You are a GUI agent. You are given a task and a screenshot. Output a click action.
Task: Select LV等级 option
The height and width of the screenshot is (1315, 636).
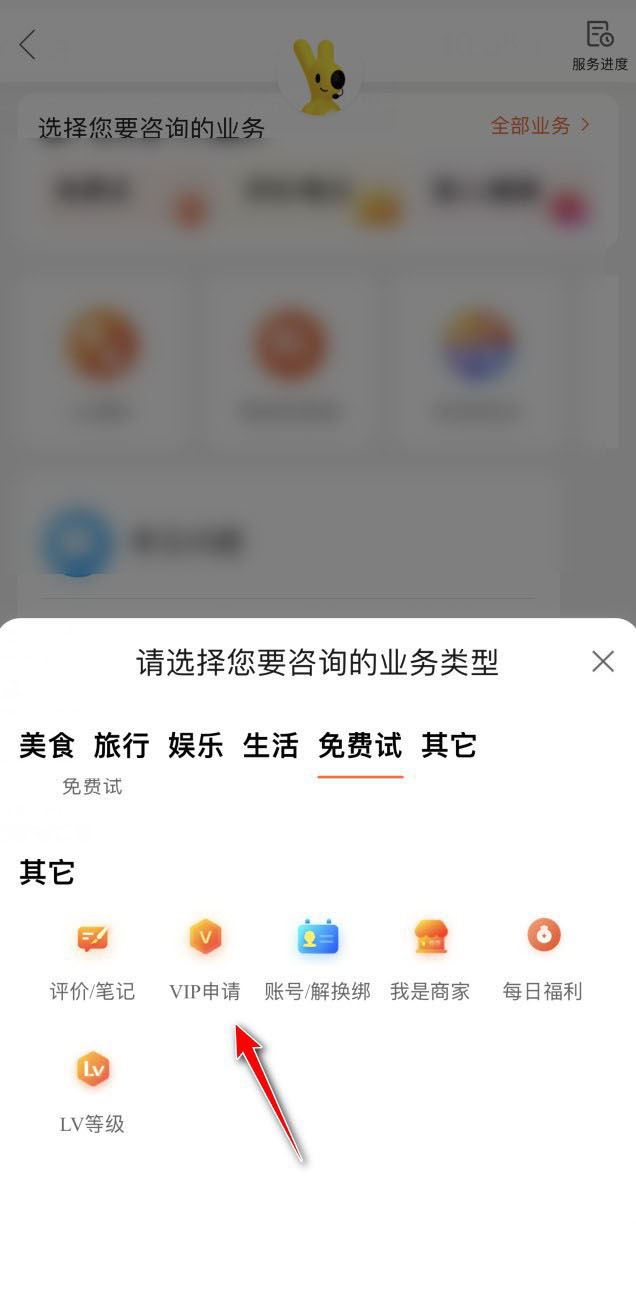(92, 1090)
